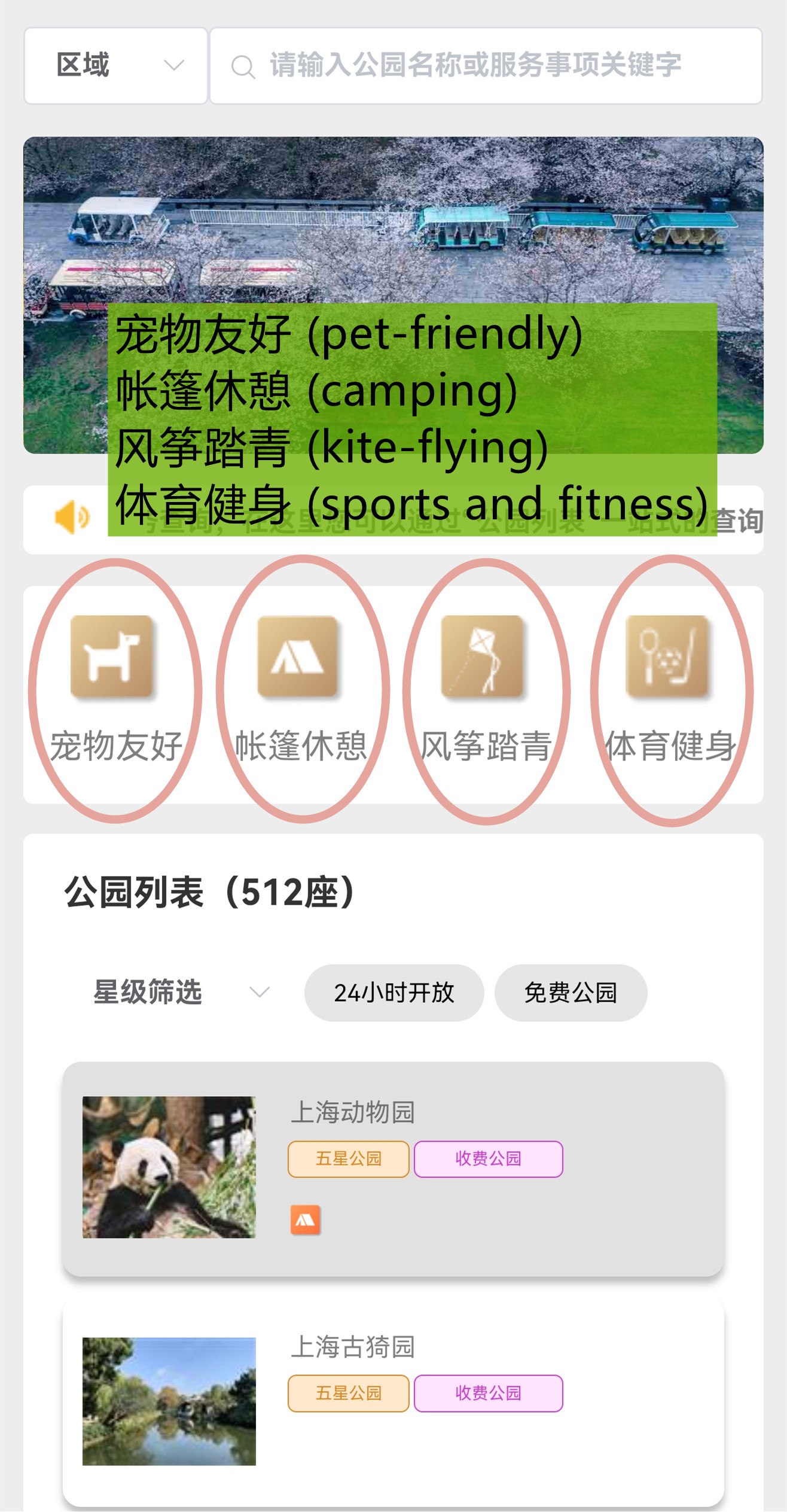The image size is (787, 1512).
Task: Filter by 免费公园 free parks
Action: point(570,993)
